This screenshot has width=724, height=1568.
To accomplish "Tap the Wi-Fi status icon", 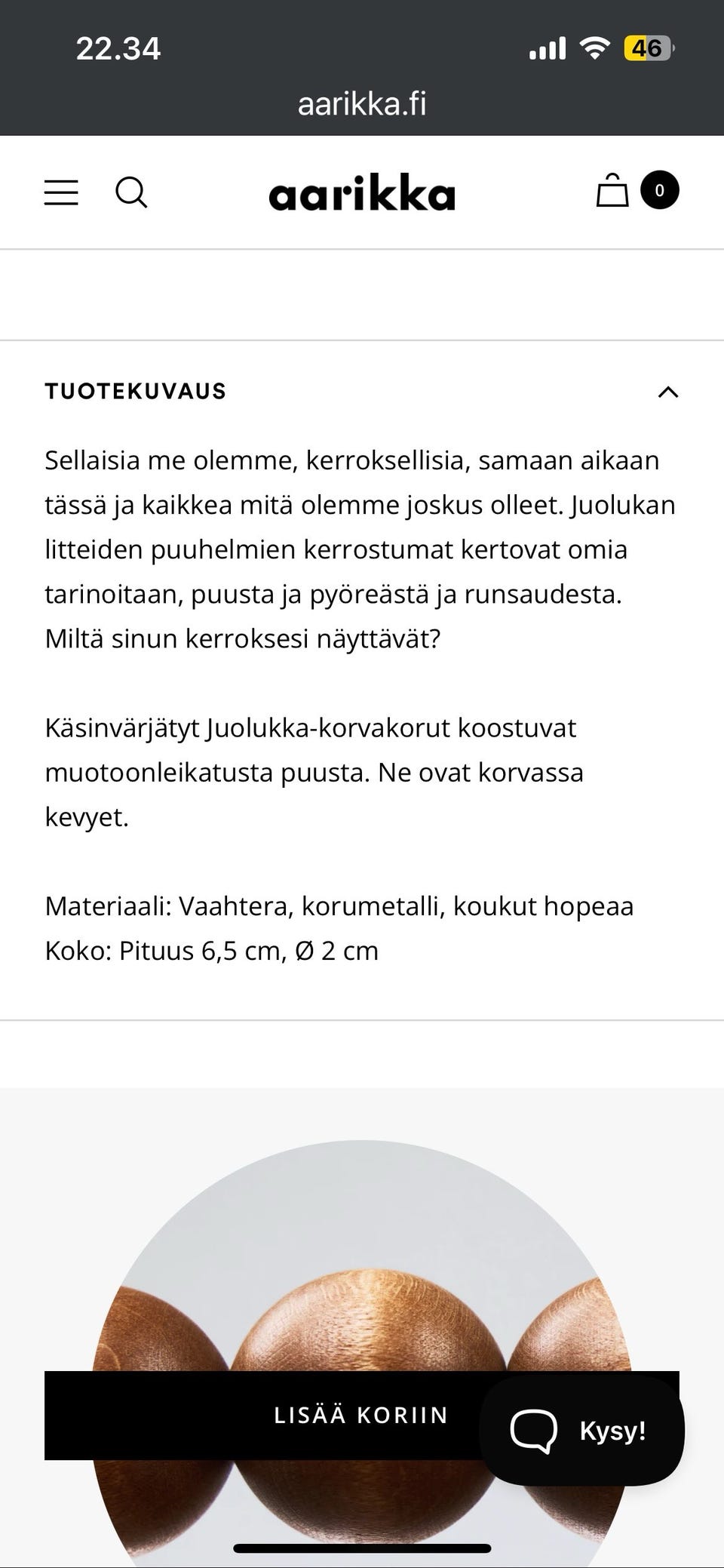I will [x=594, y=47].
